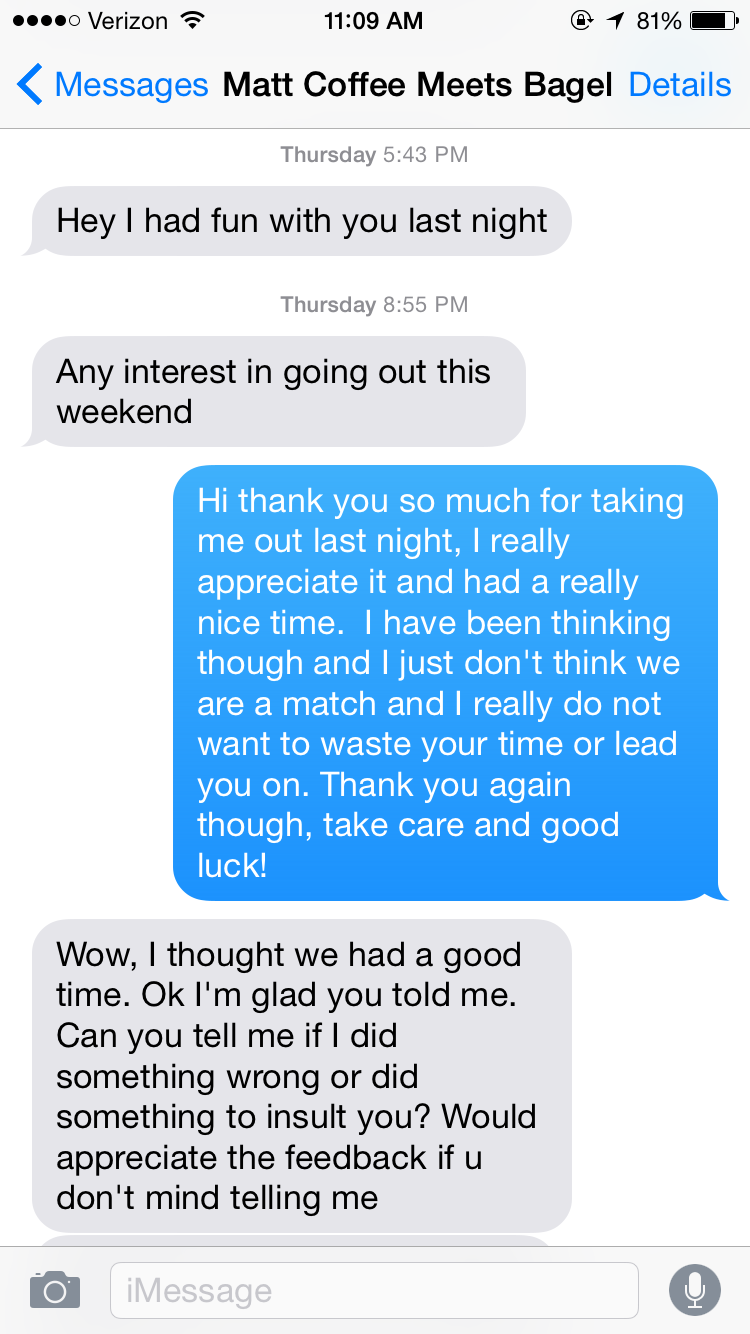750x1334 pixels.
Task: Start voice dictation with the microphone
Action: point(694,1290)
